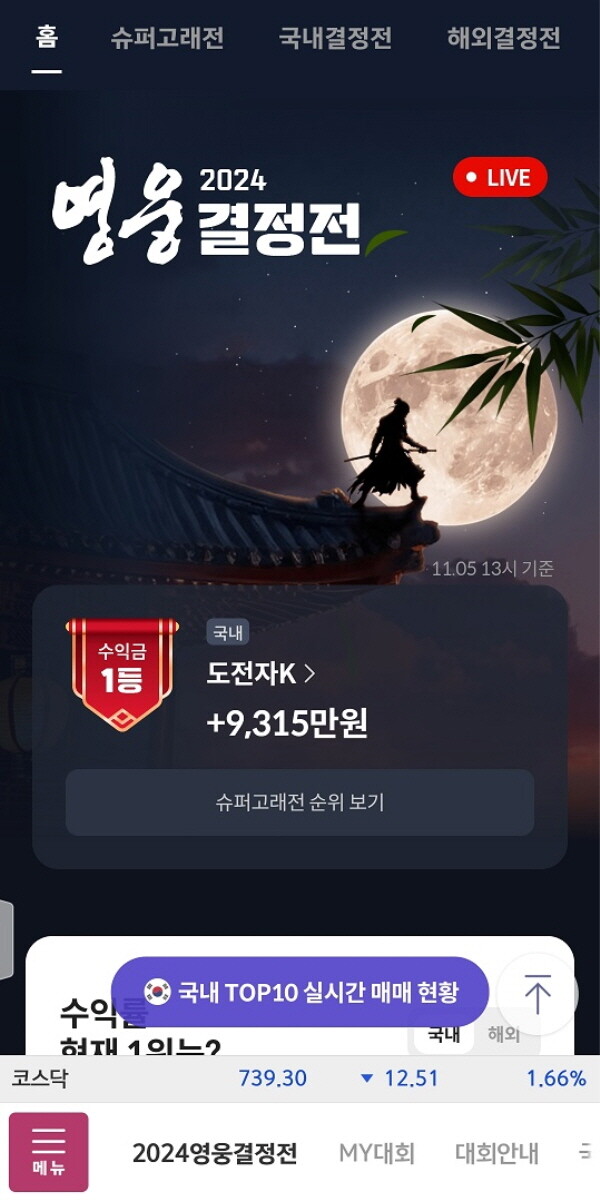Image resolution: width=600 pixels, height=1201 pixels.
Task: Open the 대회안내 section
Action: click(x=497, y=1153)
